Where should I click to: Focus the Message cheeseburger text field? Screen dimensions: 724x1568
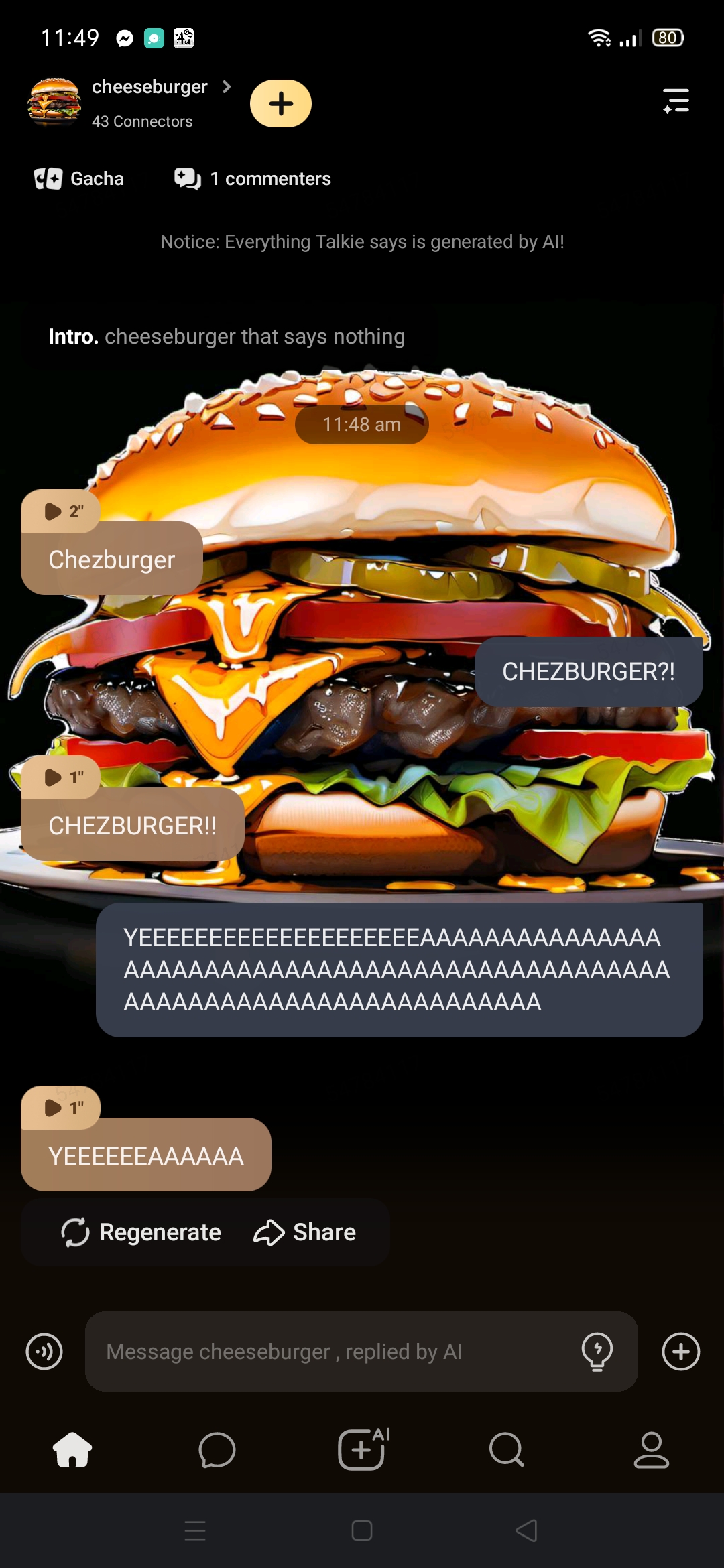[335, 1352]
